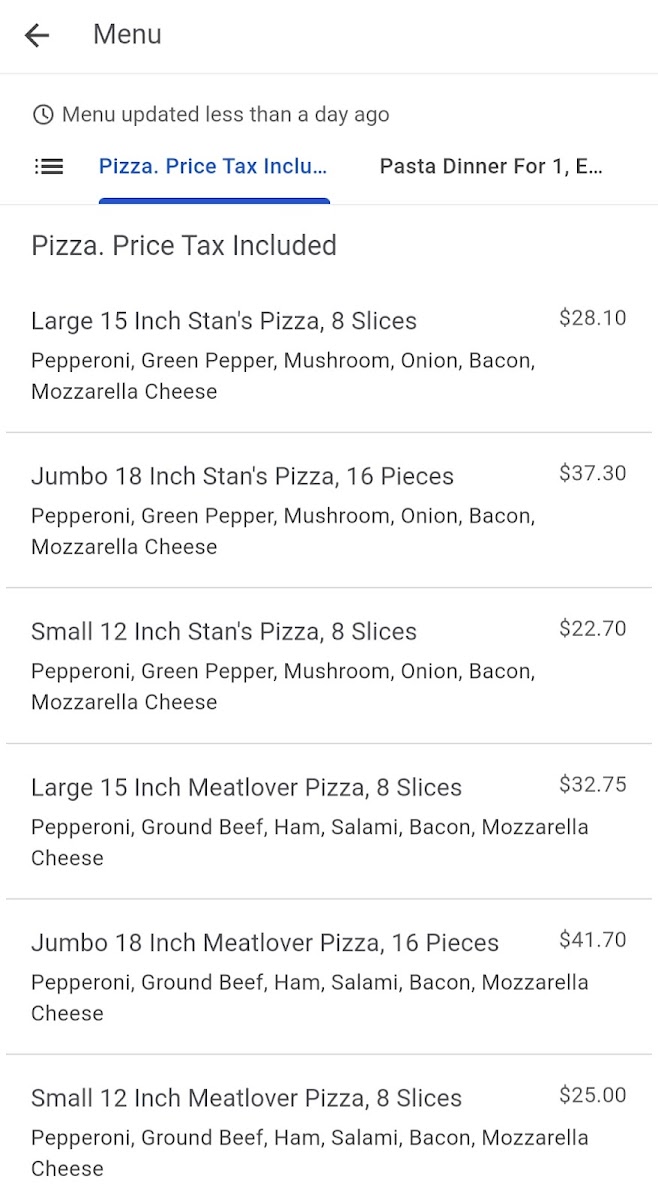
Task: Select the Pizza. Price Tax Included tab
Action: [213, 167]
